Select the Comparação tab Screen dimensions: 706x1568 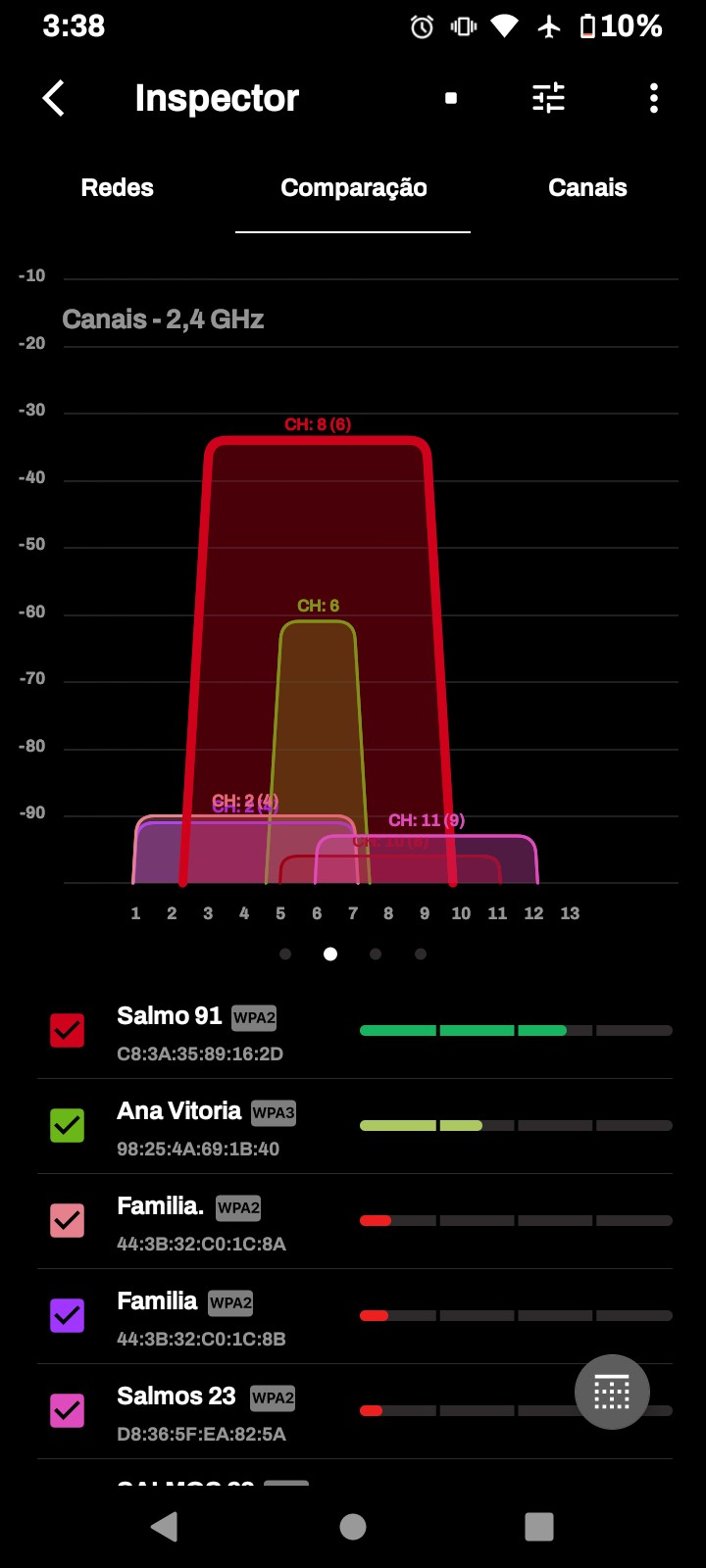click(353, 188)
